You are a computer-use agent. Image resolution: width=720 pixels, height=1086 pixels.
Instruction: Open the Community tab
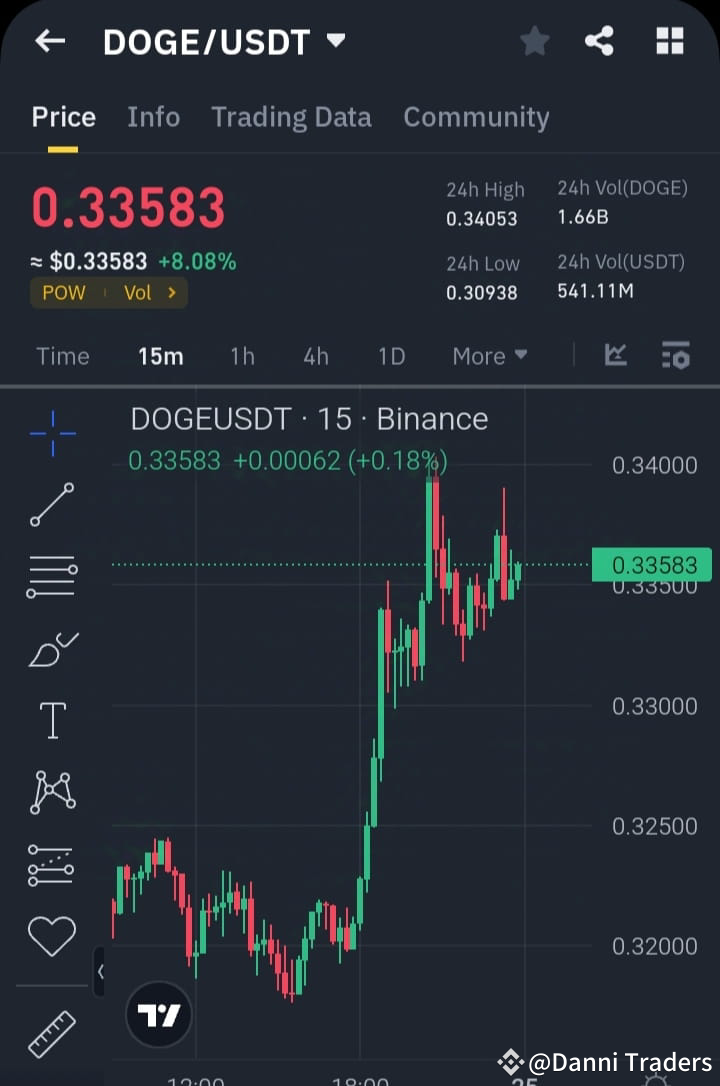(476, 117)
